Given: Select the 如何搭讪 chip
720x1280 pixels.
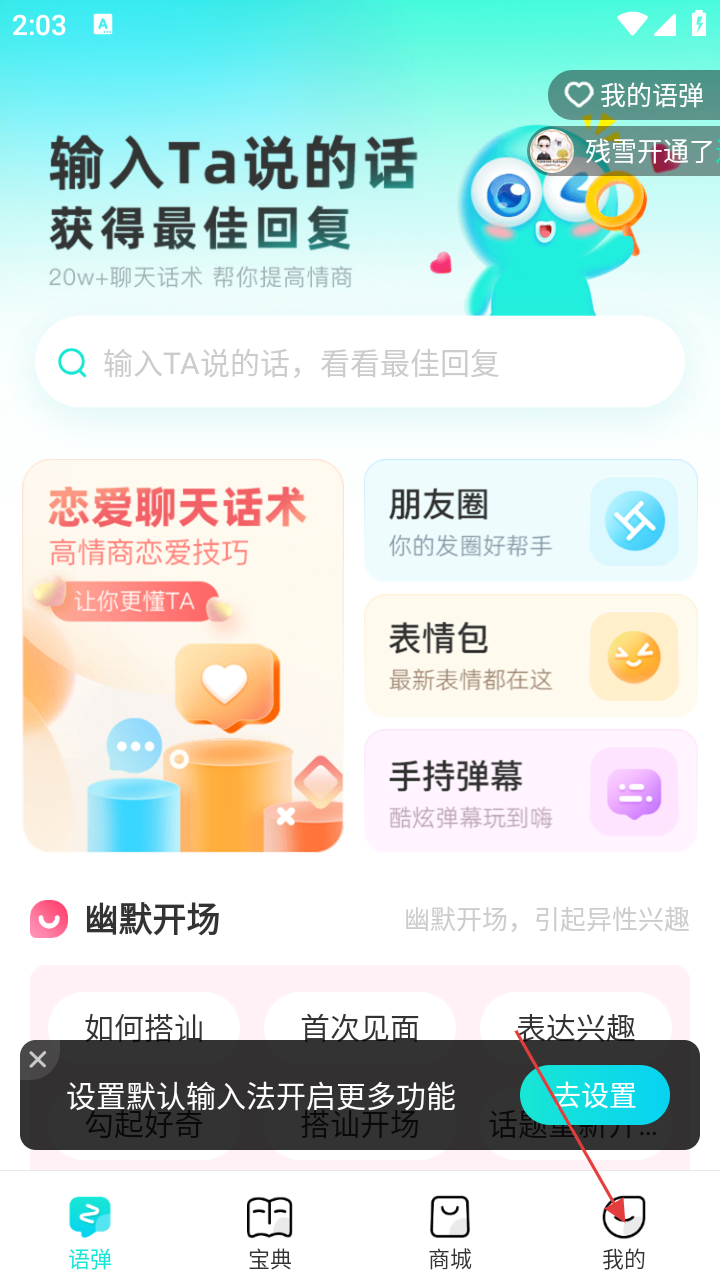Looking at the screenshot, I should 144,1020.
